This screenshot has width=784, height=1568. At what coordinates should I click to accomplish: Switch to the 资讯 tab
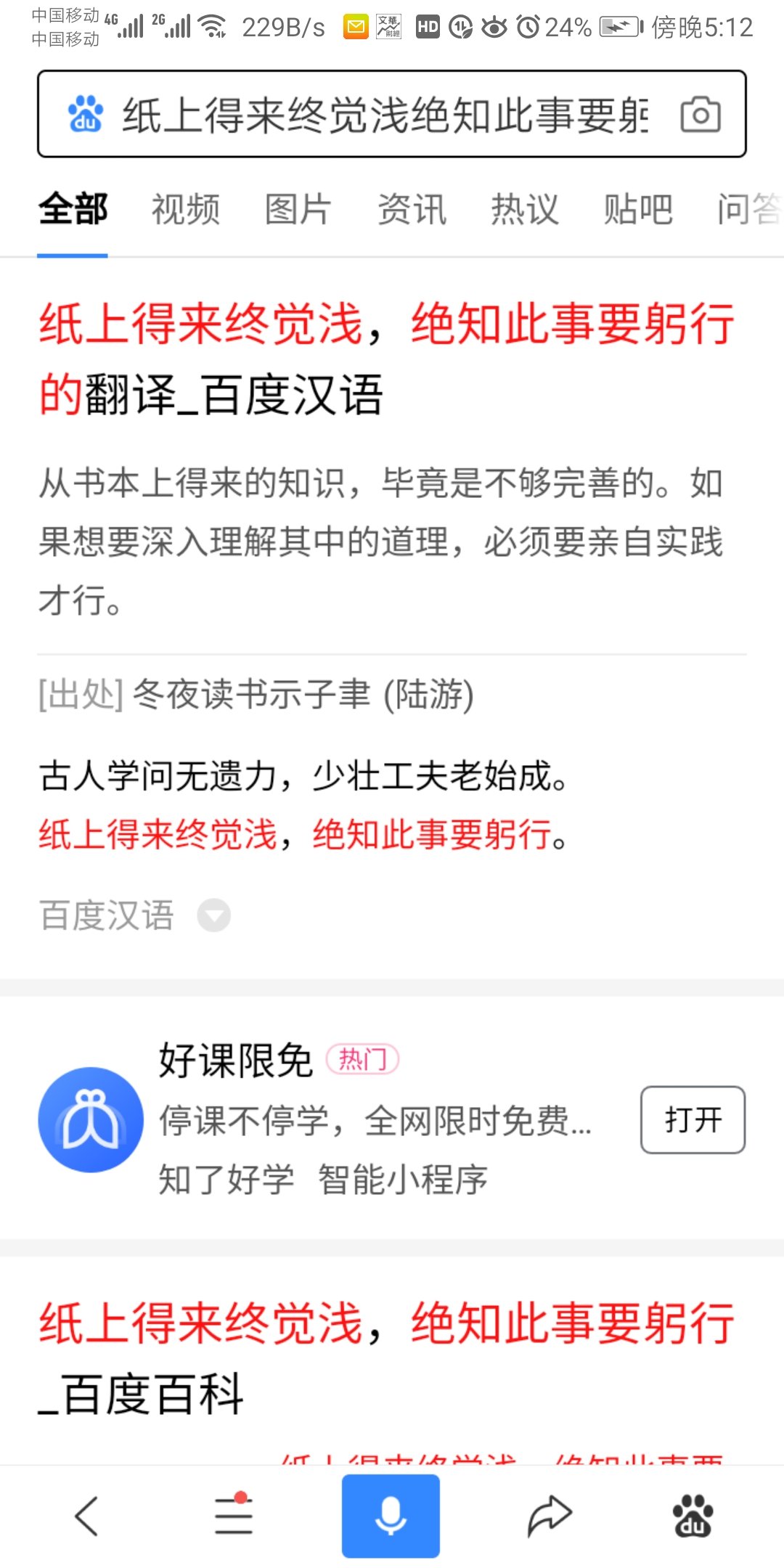tap(412, 210)
